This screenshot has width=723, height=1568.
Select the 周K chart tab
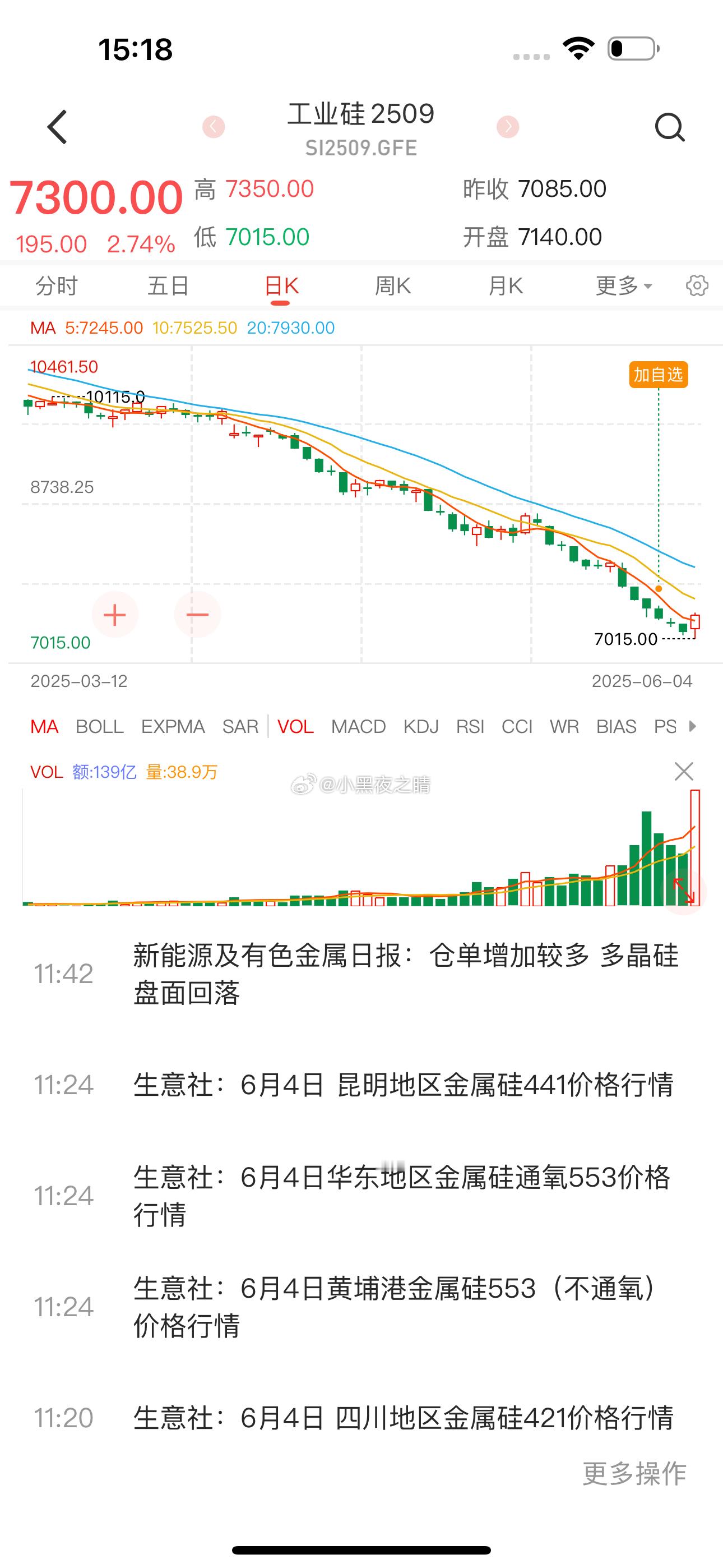pos(392,285)
